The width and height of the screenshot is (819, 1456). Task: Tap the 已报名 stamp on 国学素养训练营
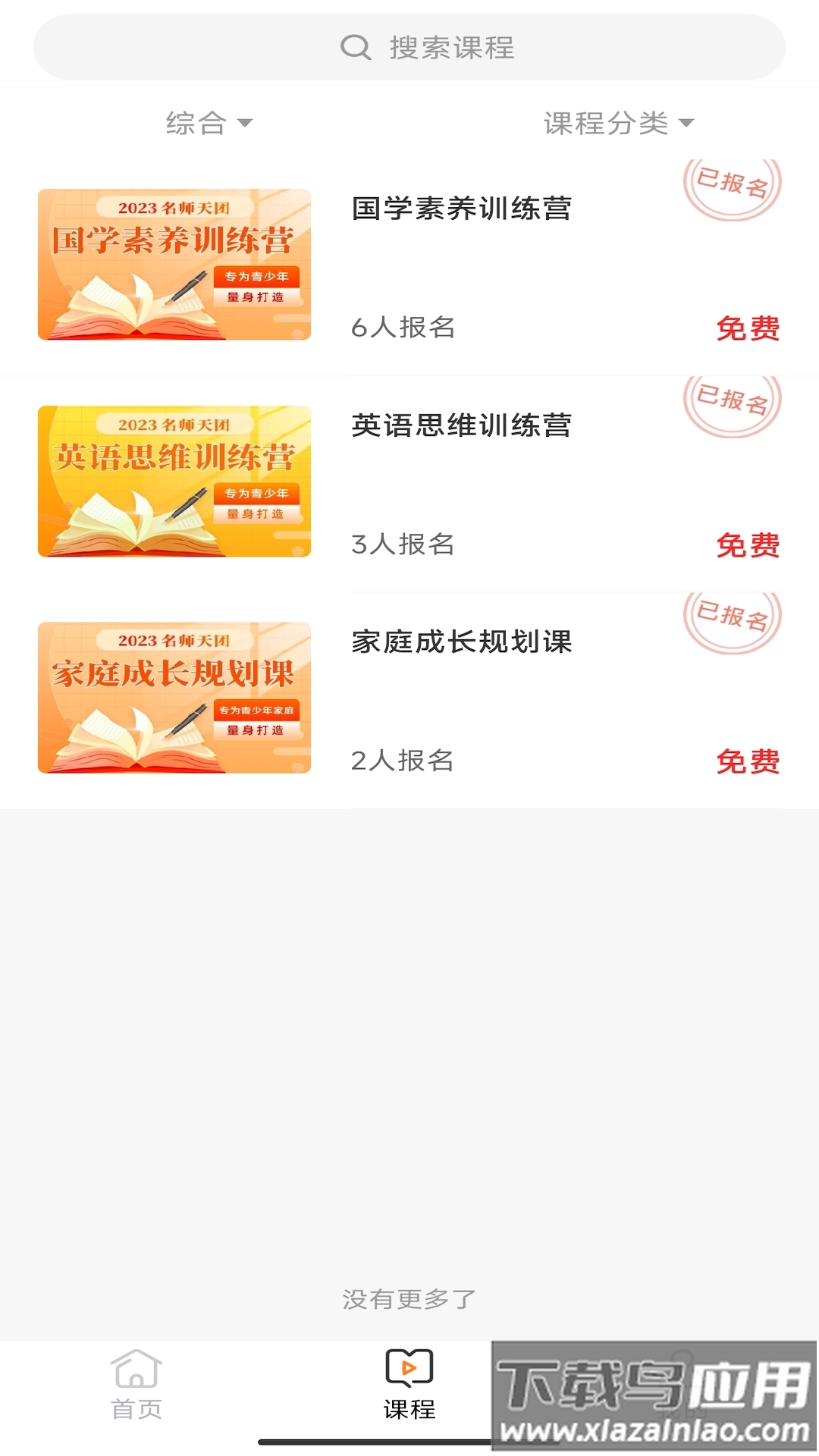[733, 183]
